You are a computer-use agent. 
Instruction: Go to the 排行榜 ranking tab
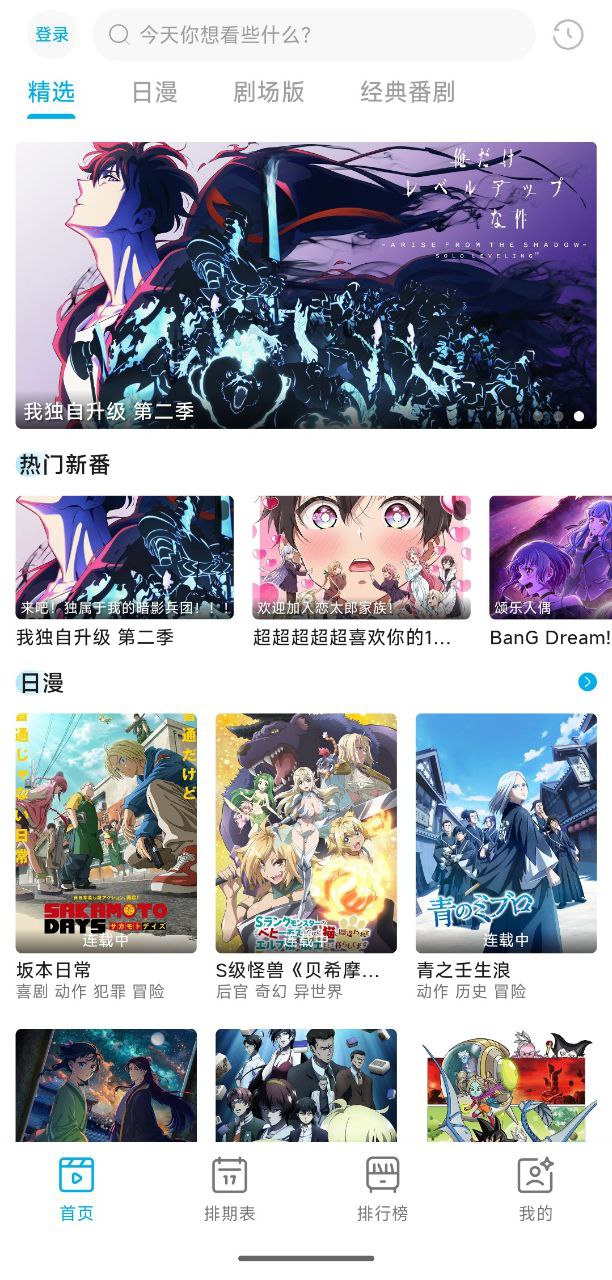pyautogui.click(x=382, y=1190)
